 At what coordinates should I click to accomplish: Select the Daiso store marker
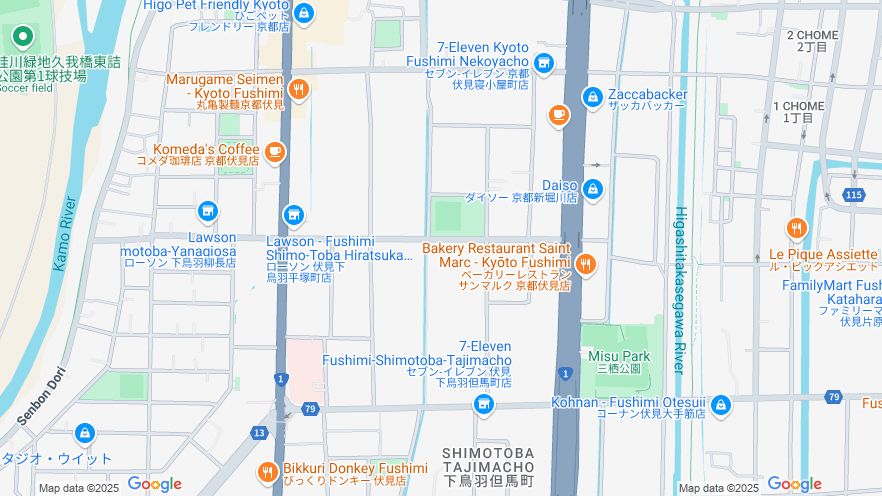593,188
